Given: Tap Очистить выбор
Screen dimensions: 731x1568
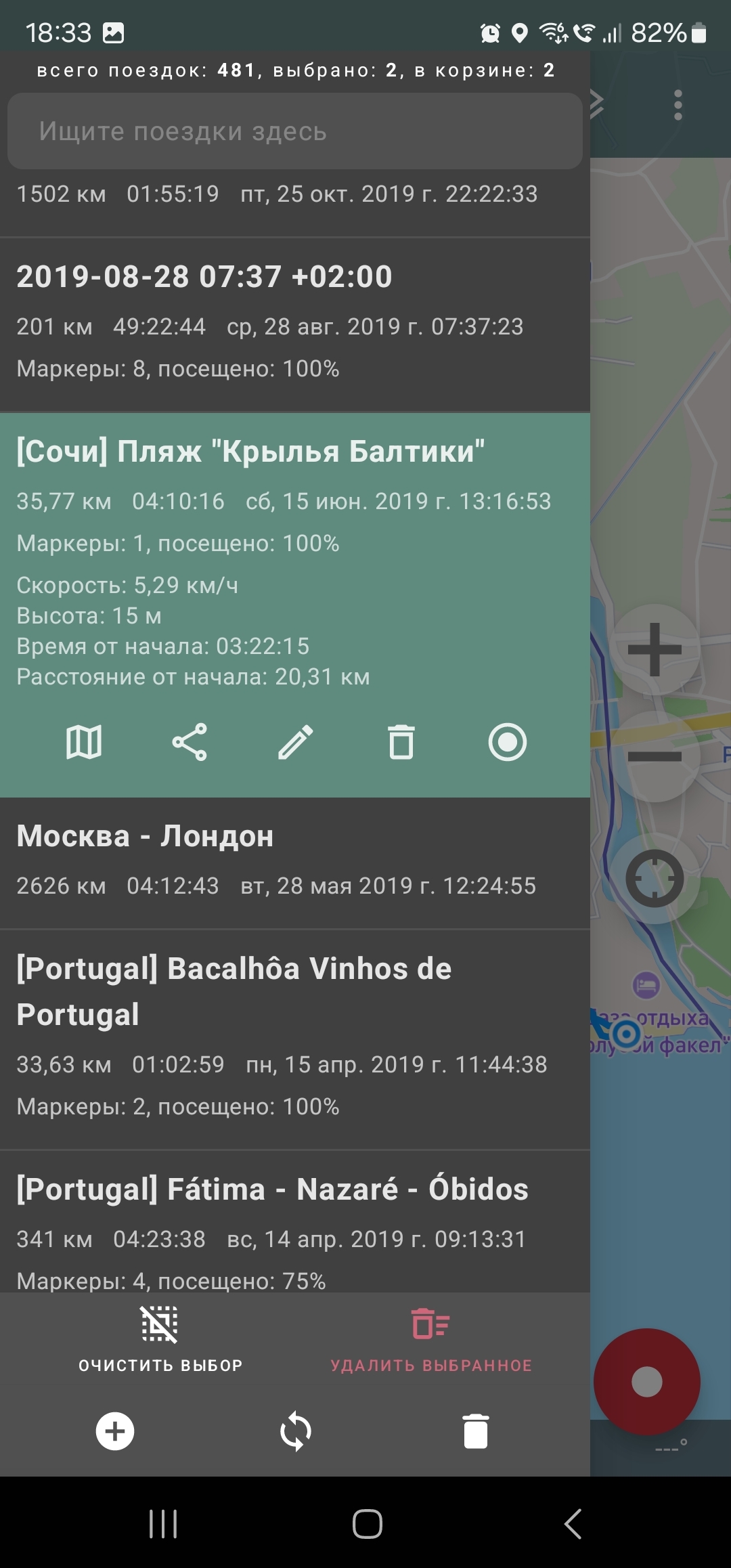Looking at the screenshot, I should pos(160,1339).
